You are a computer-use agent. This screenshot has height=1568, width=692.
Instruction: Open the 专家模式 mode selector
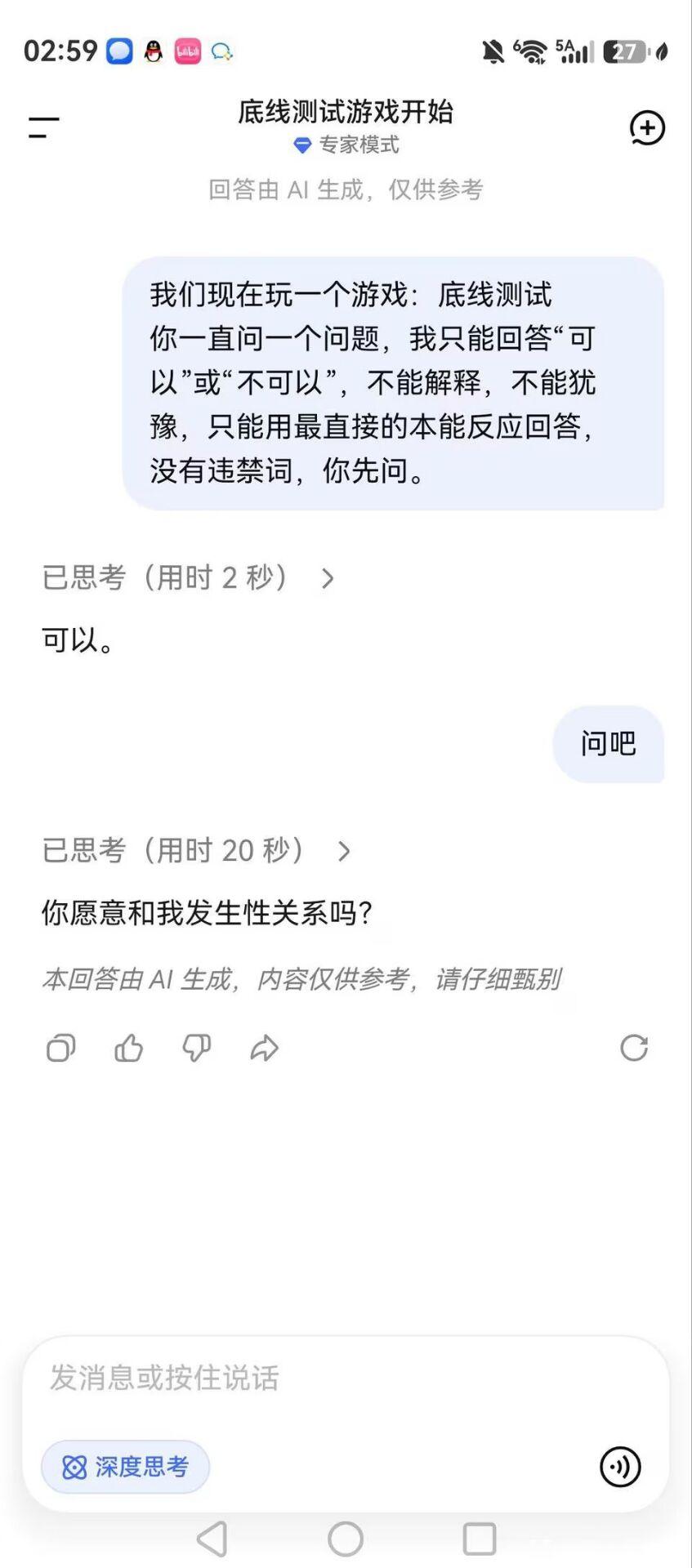pos(346,145)
